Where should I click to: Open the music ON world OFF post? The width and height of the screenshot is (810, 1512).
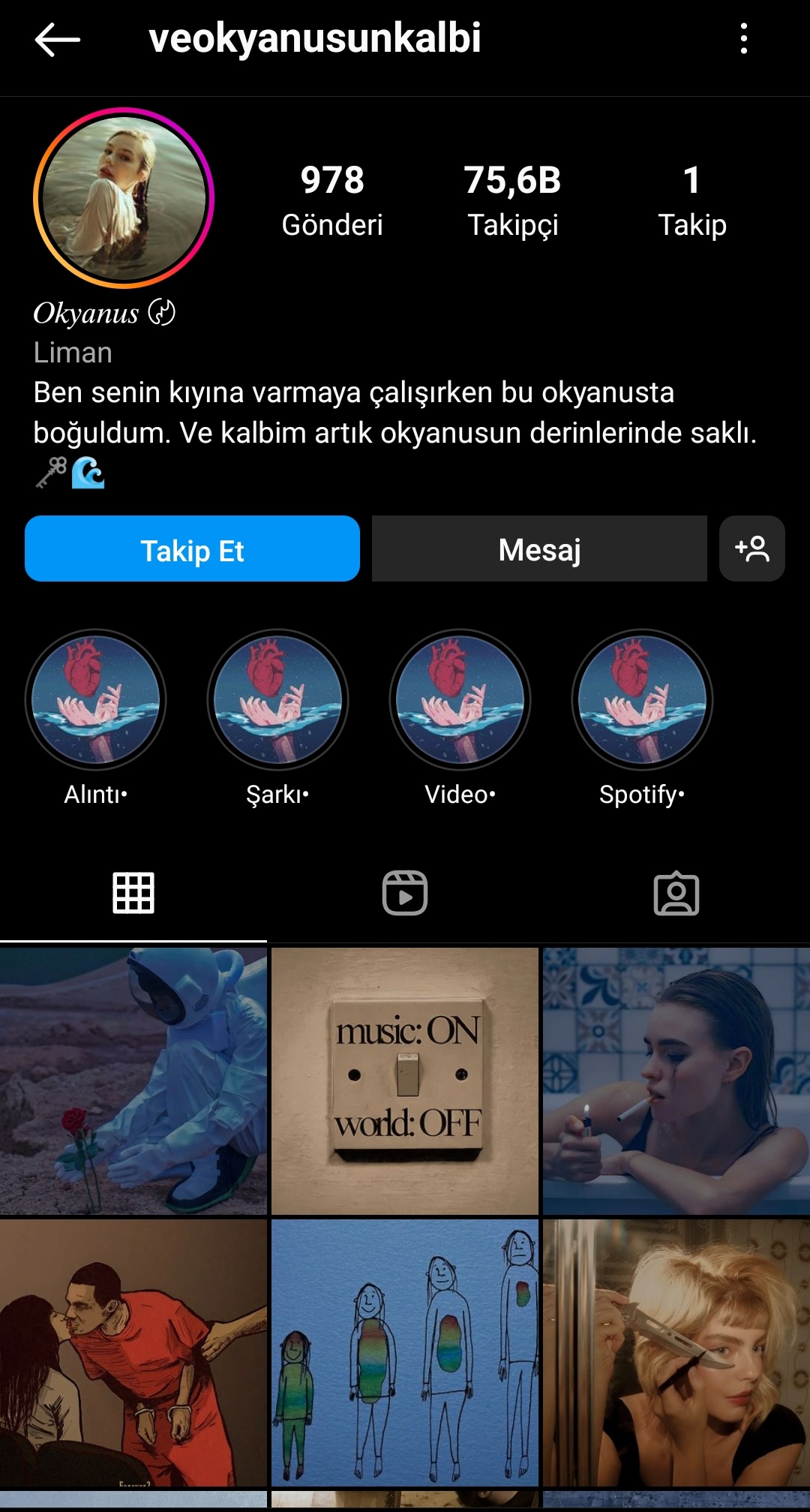tap(405, 1081)
